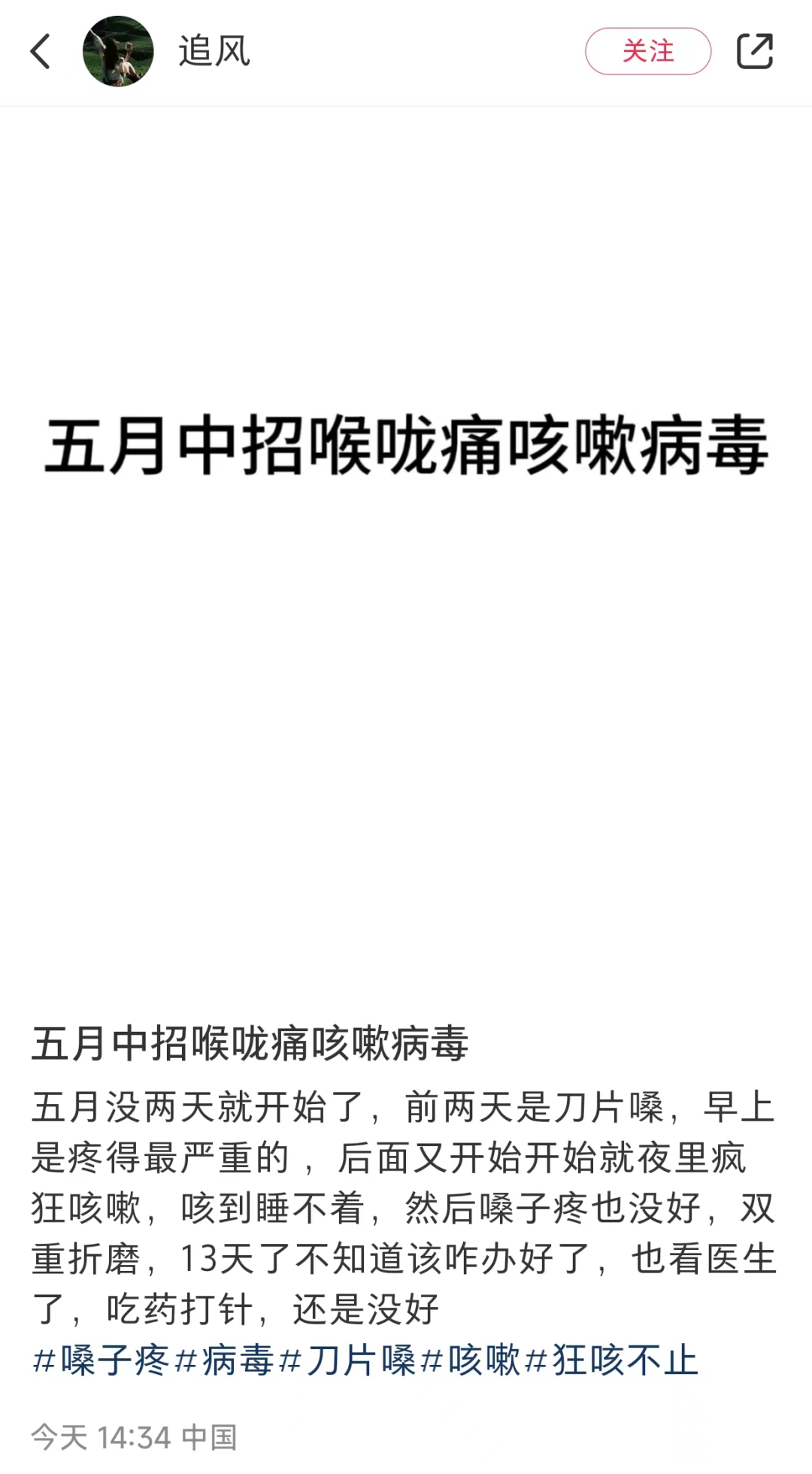Image resolution: width=812 pixels, height=1474 pixels.
Task: Go back using the top-left arrow
Action: (41, 51)
